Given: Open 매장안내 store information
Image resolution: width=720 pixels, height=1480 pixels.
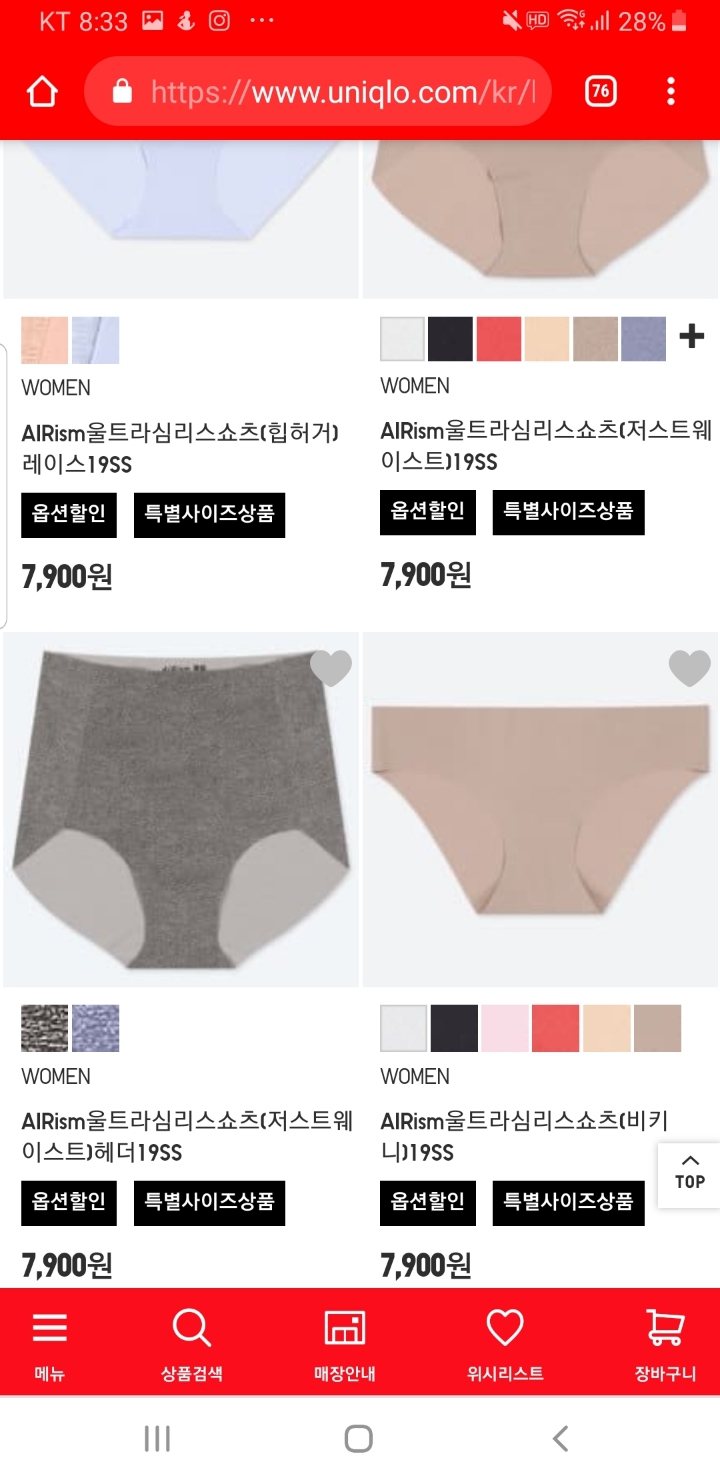Looking at the screenshot, I should point(345,1344).
